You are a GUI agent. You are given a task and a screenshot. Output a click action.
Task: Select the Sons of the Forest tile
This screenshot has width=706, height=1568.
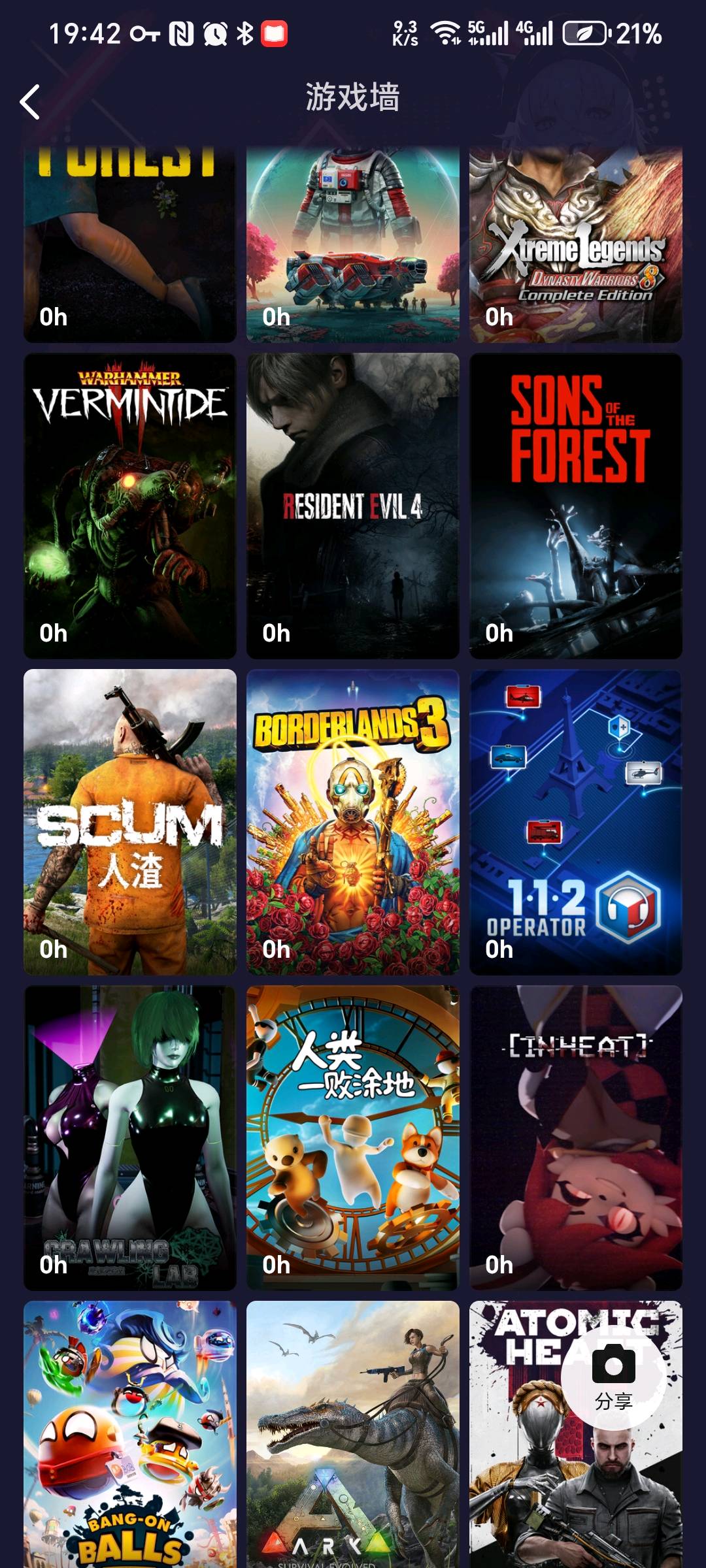tap(576, 506)
